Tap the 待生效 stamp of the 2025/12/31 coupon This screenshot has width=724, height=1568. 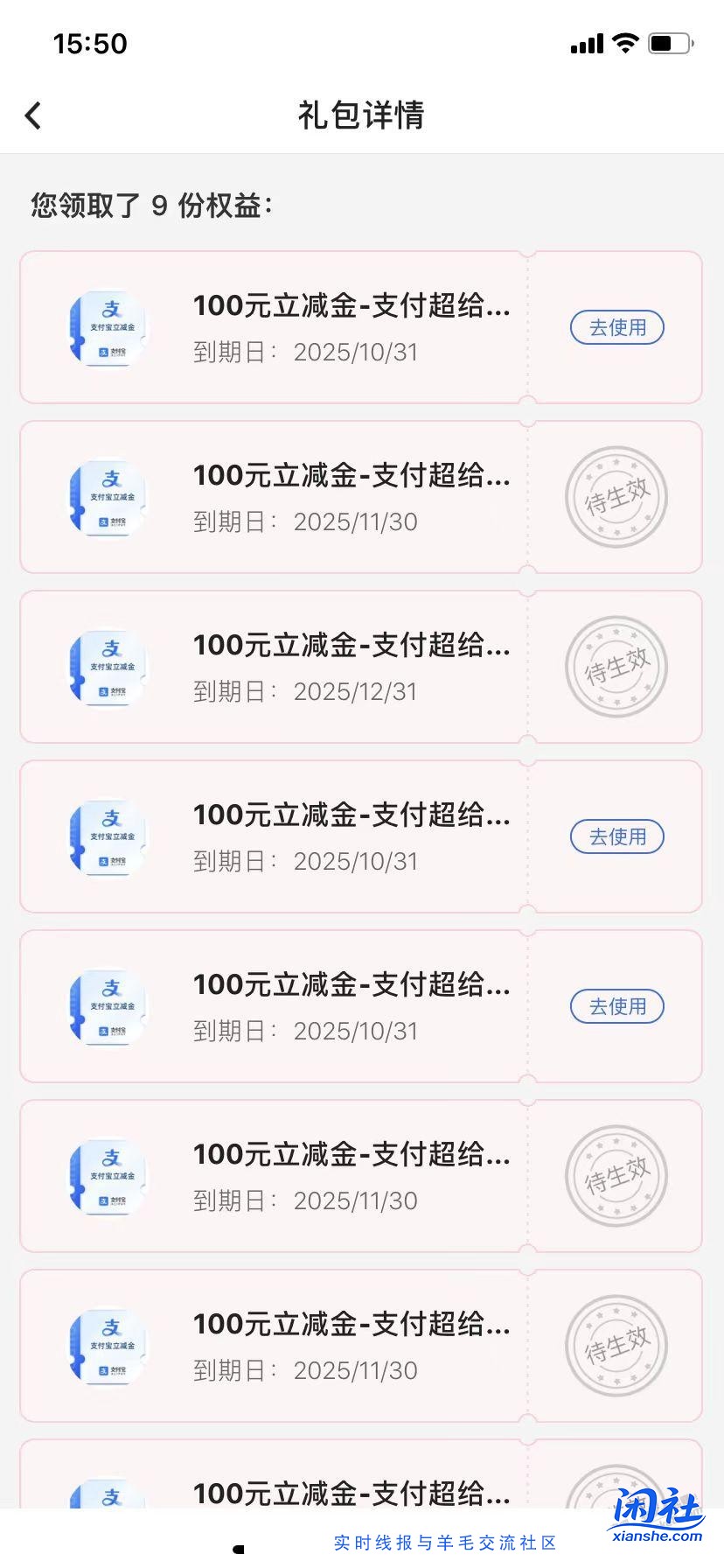[x=616, y=667]
